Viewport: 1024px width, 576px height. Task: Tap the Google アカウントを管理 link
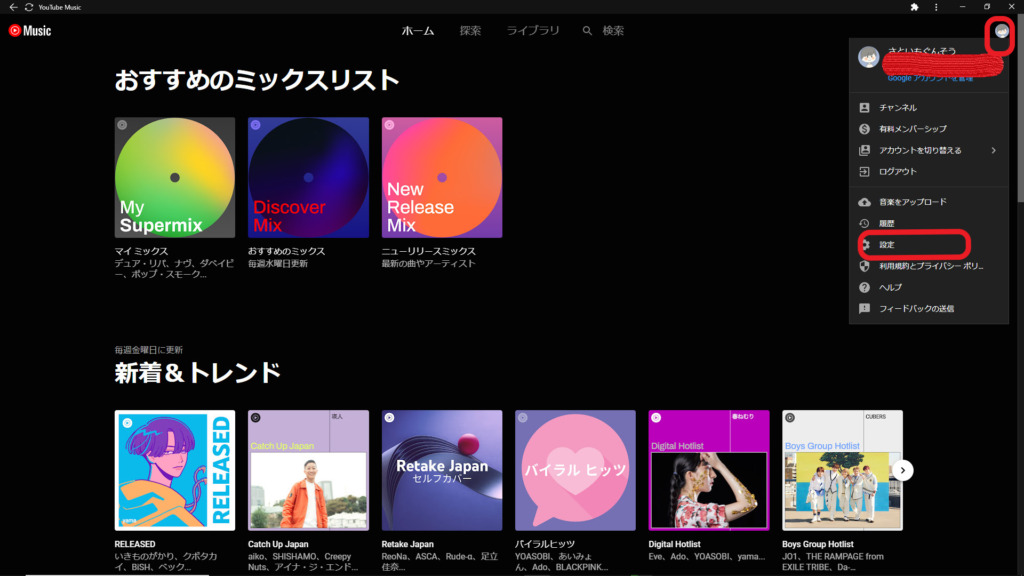coord(930,78)
